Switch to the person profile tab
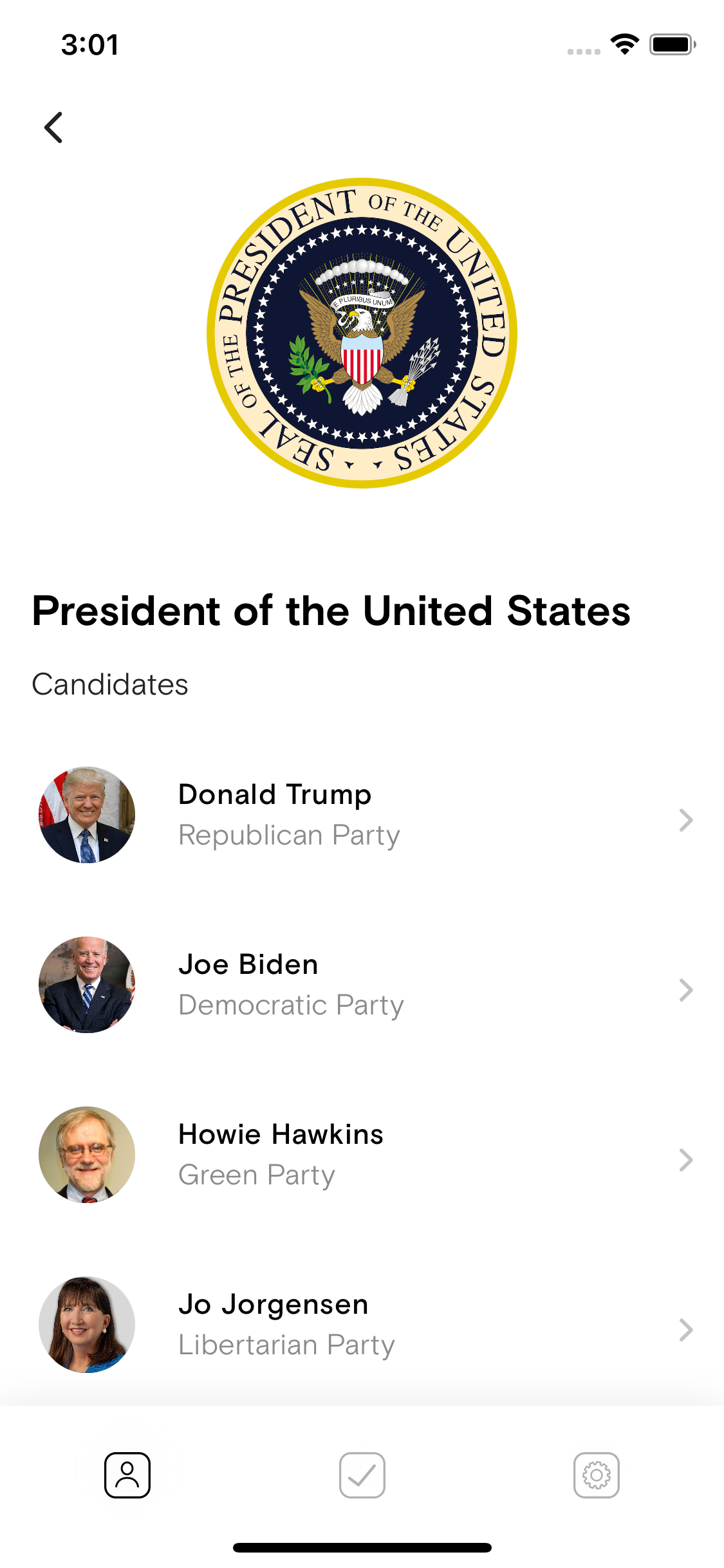Viewport: 724px width, 1568px height. coord(127,1475)
